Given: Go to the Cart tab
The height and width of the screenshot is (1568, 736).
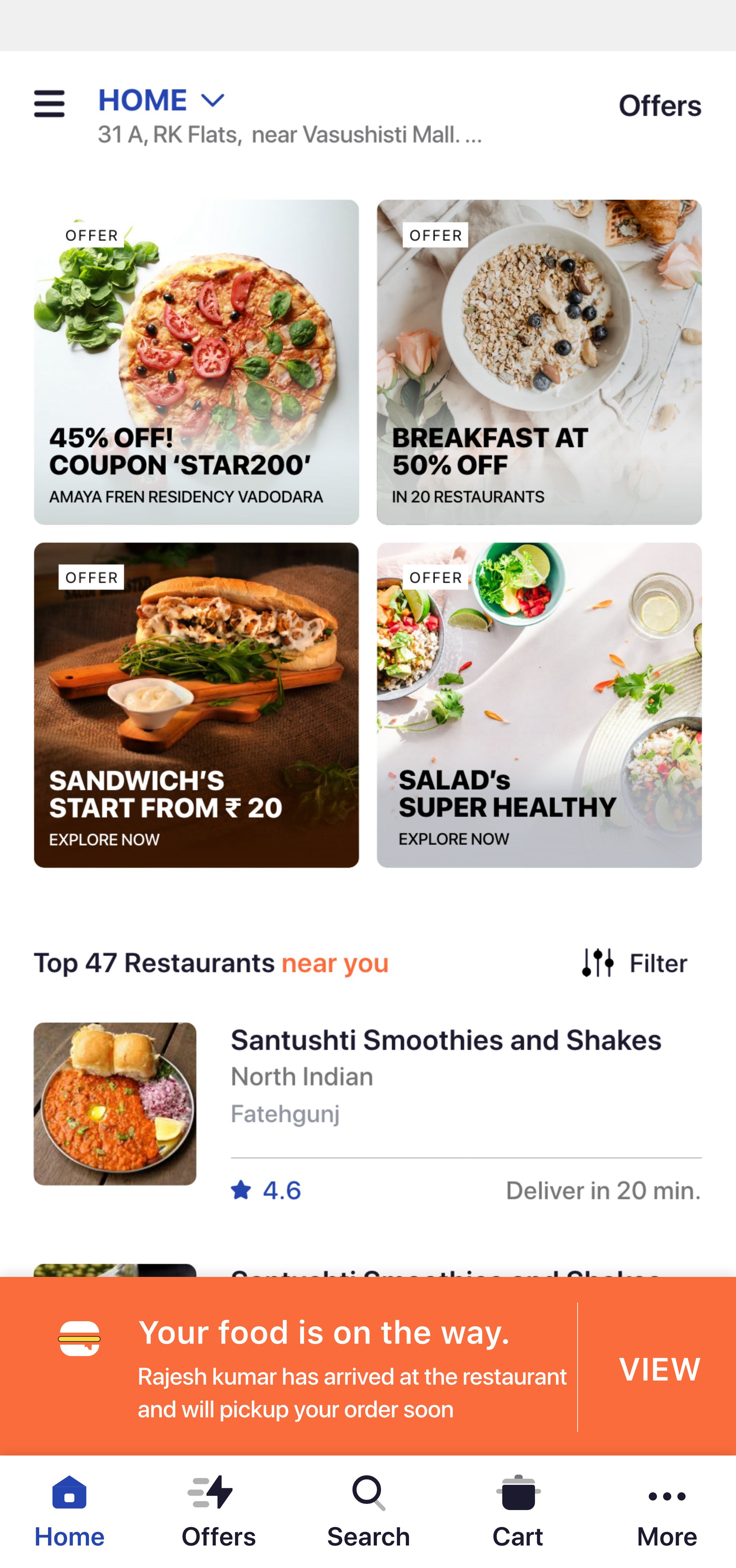Looking at the screenshot, I should point(518,1511).
